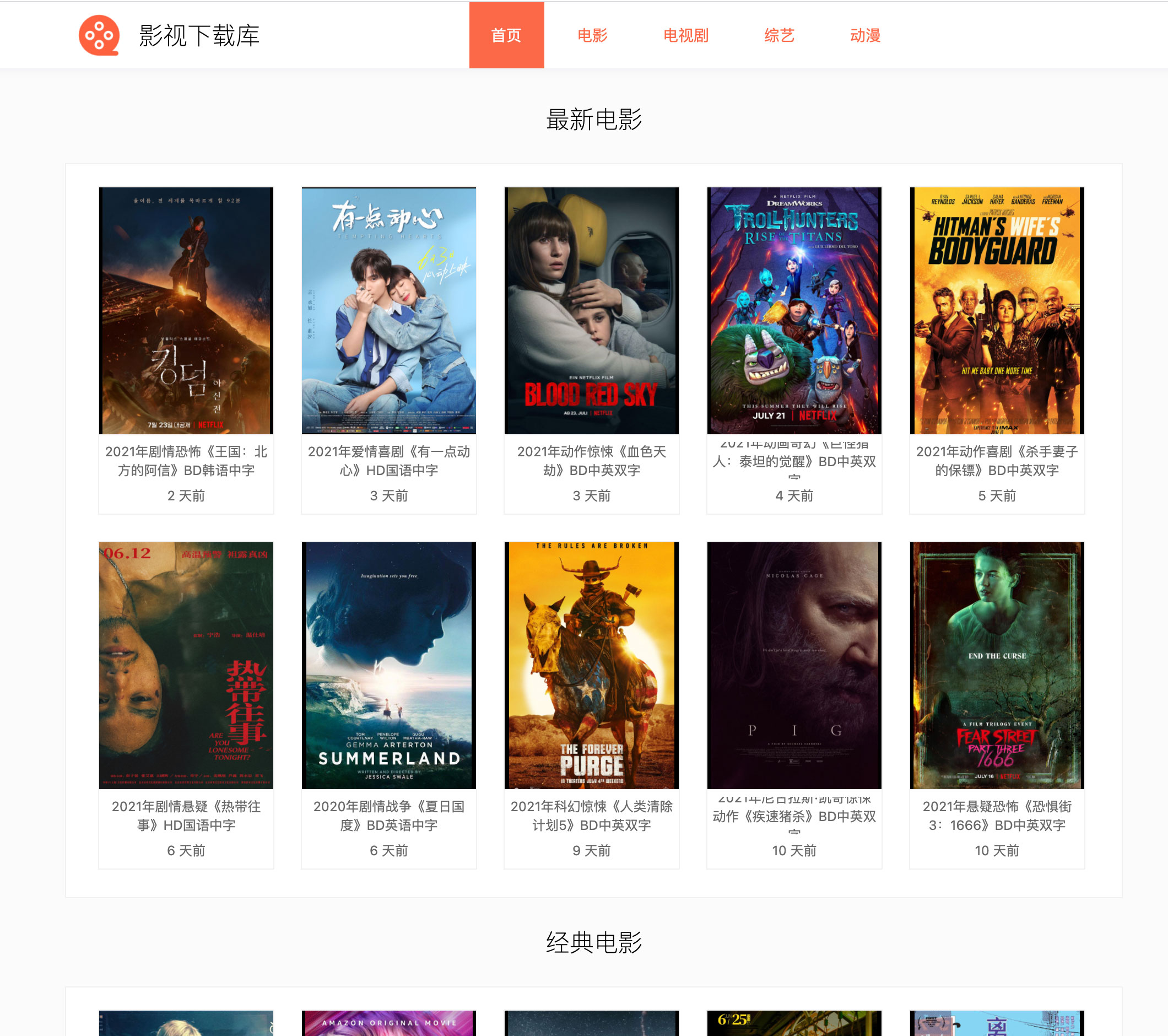This screenshot has height=1036, width=1168.
Task: View 《夏日国度》 Summerland card
Action: click(x=388, y=665)
